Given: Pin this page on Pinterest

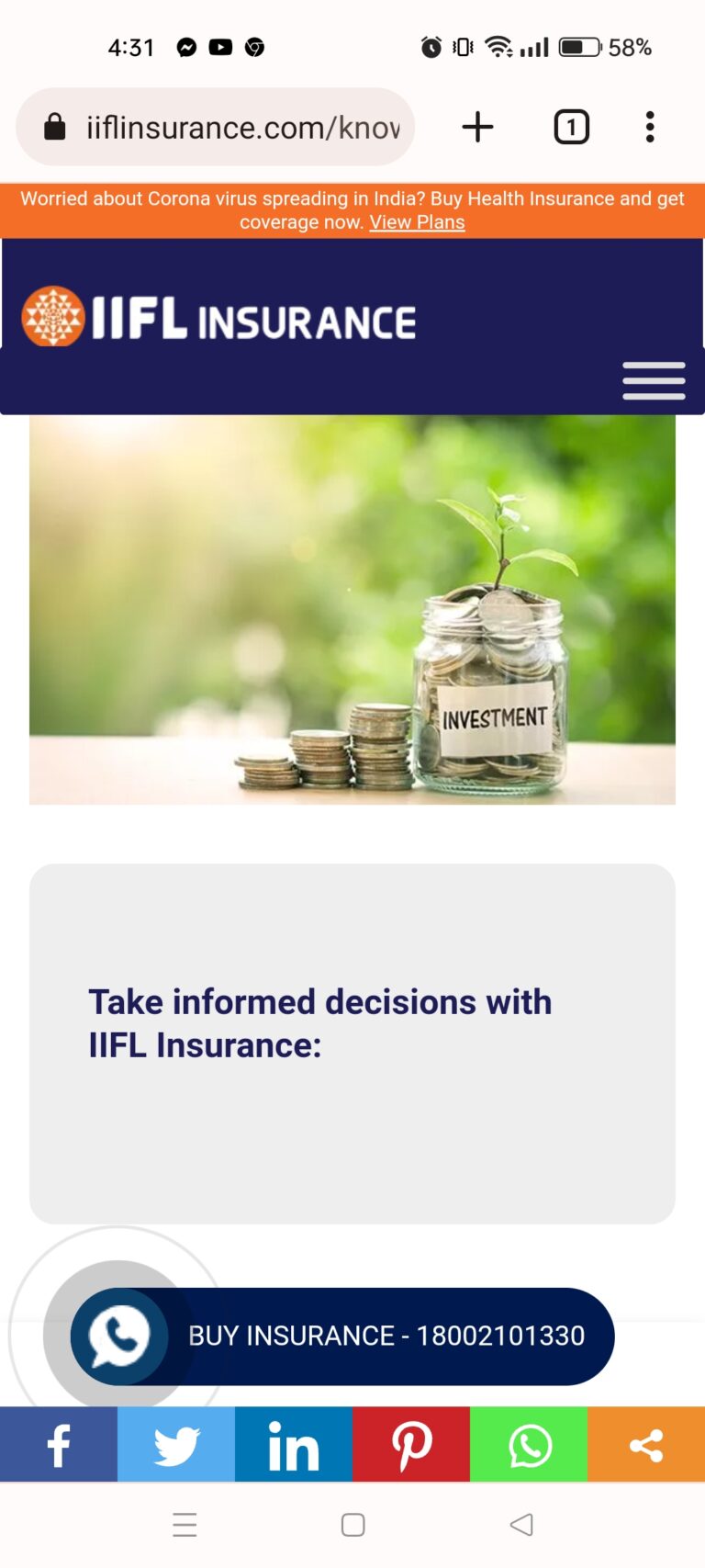Looking at the screenshot, I should [x=411, y=1444].
